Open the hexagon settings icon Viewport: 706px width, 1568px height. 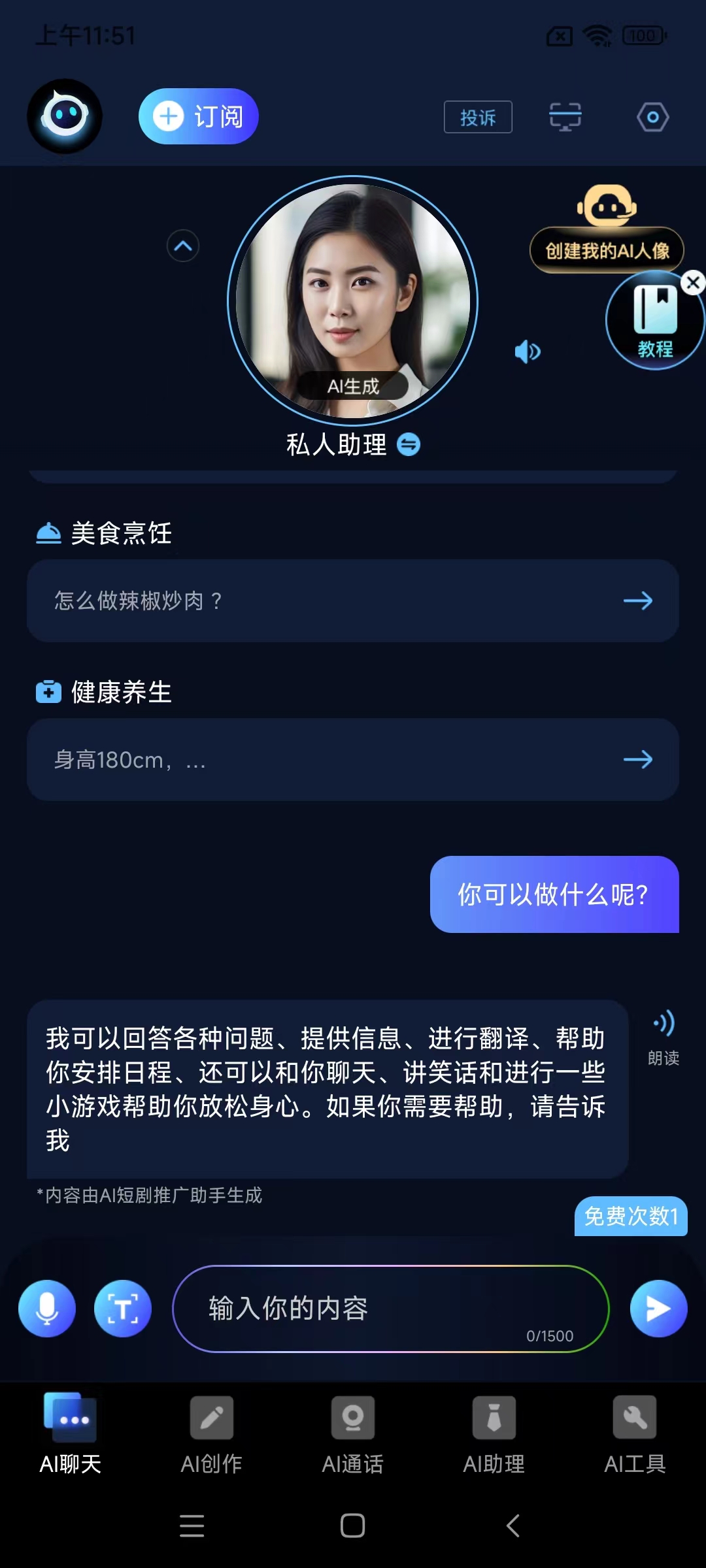pyautogui.click(x=652, y=117)
